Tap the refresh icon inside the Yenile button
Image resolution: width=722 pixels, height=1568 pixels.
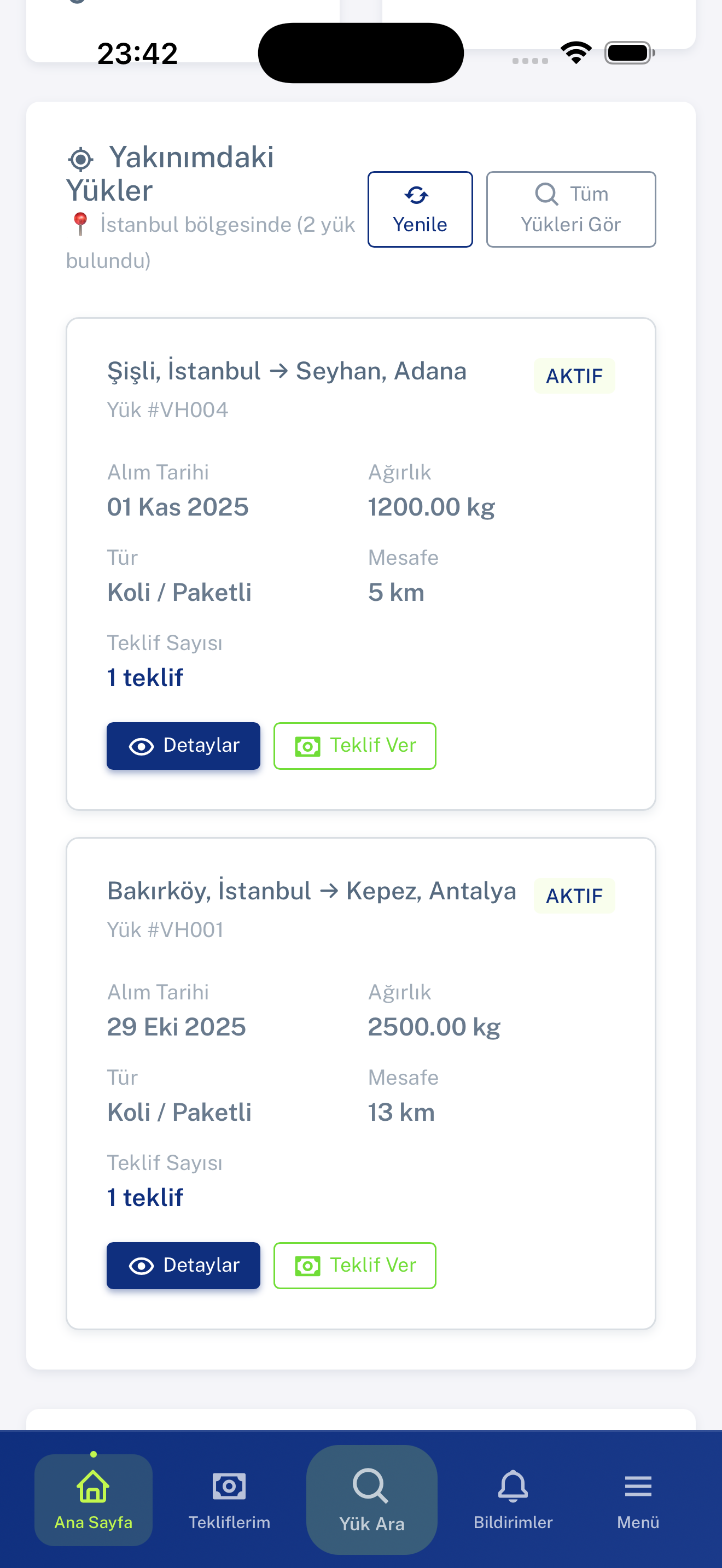416,194
